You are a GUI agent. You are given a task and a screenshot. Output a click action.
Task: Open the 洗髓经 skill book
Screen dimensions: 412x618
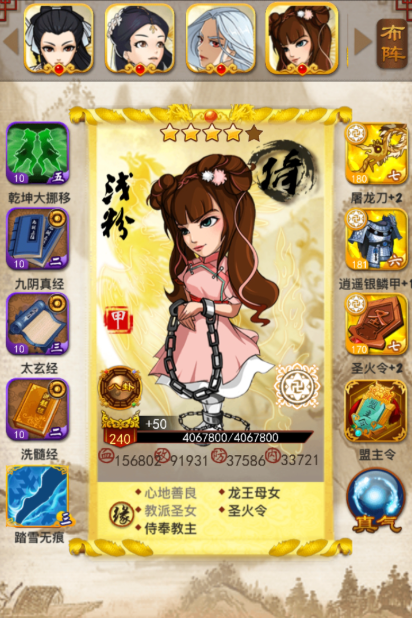[x=37, y=409]
